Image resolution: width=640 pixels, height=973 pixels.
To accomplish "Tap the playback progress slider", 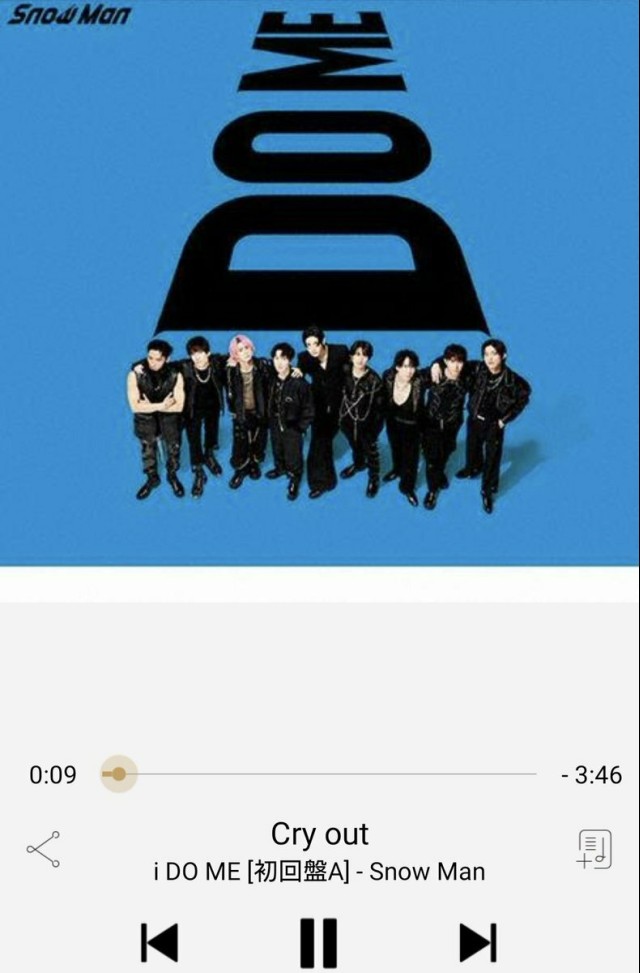I will coord(320,774).
